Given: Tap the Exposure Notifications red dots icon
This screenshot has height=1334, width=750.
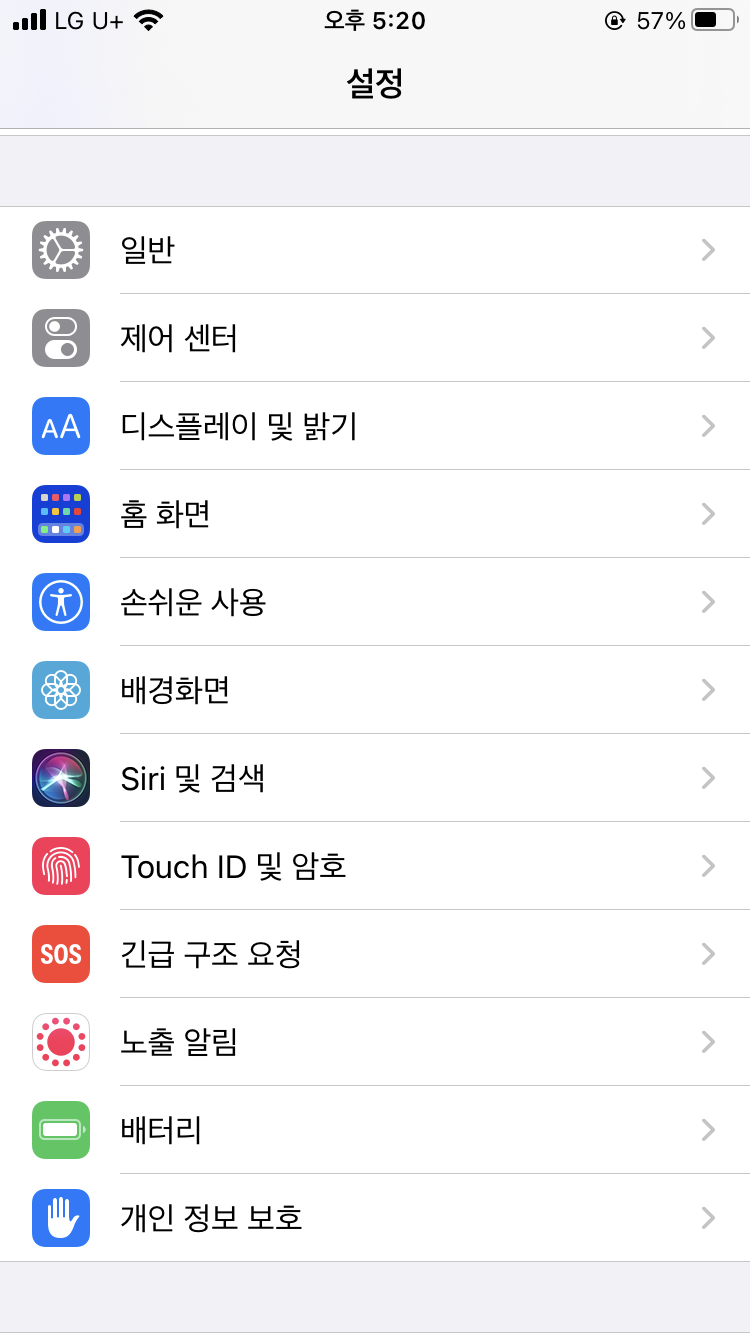Looking at the screenshot, I should 60,1042.
